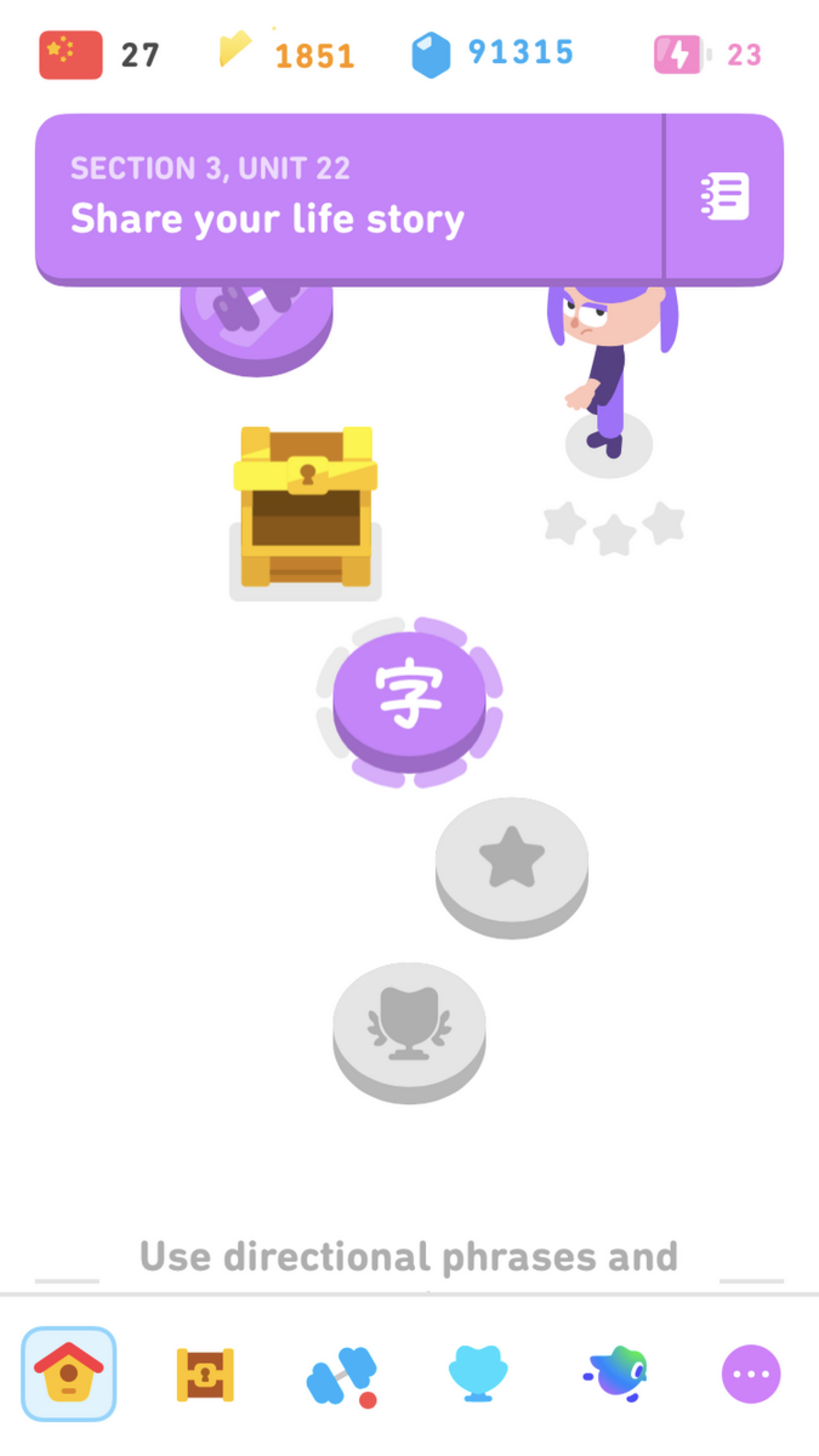The image size is (819, 1456).
Task: Open the more options tab
Action: pos(751,1374)
